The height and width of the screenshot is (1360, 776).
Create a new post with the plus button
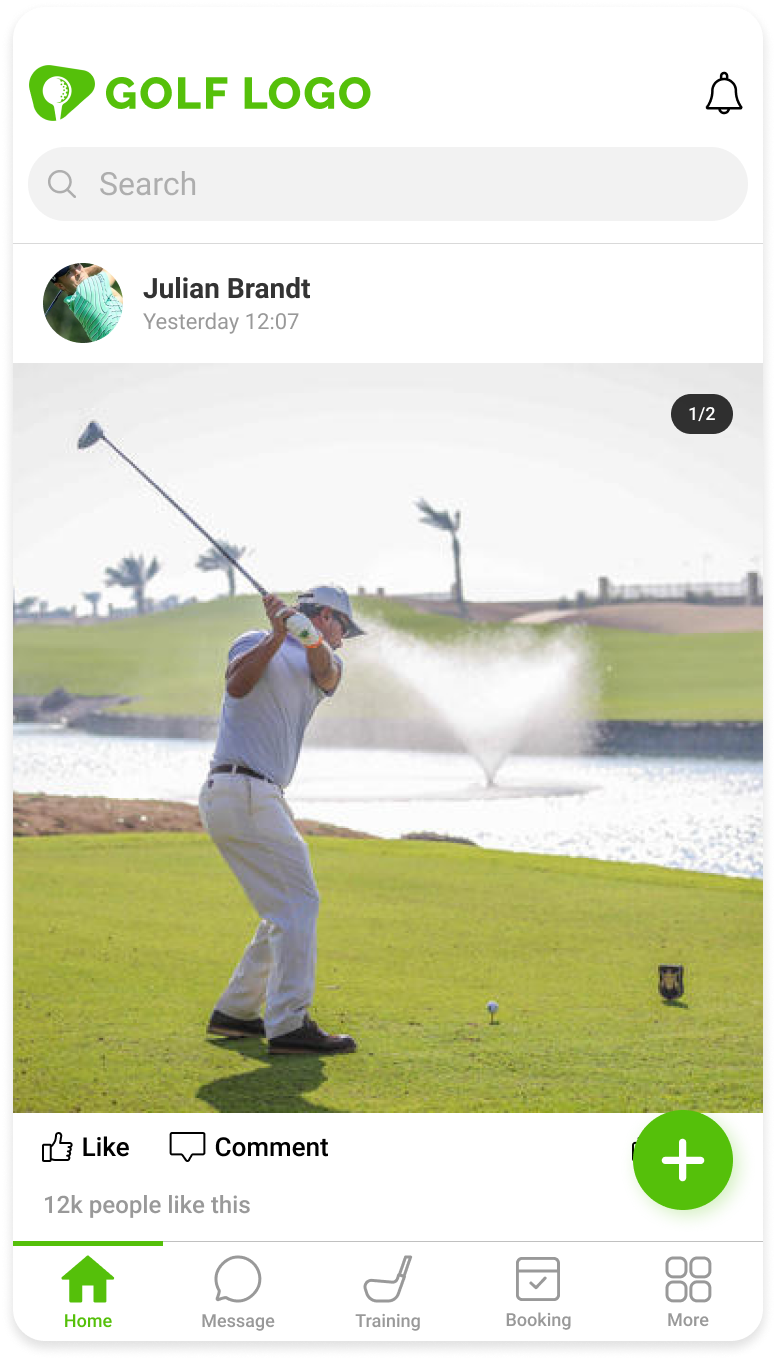pyautogui.click(x=683, y=1160)
